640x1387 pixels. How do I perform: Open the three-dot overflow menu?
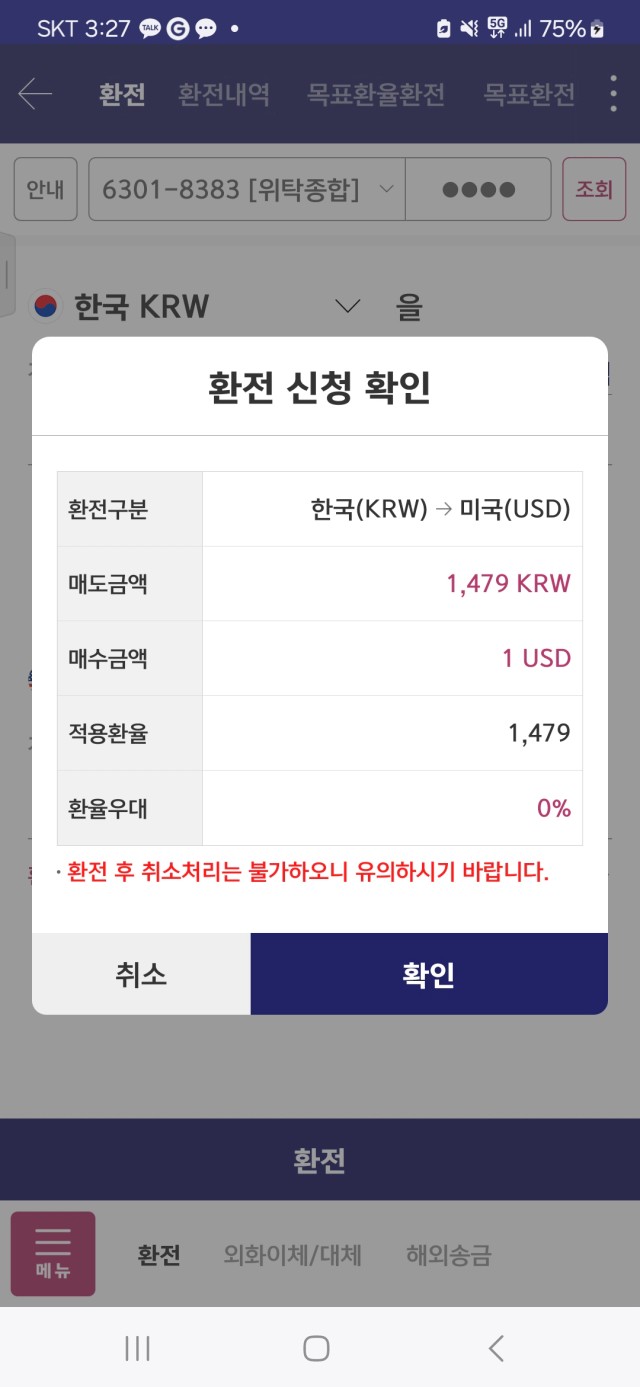[x=613, y=93]
